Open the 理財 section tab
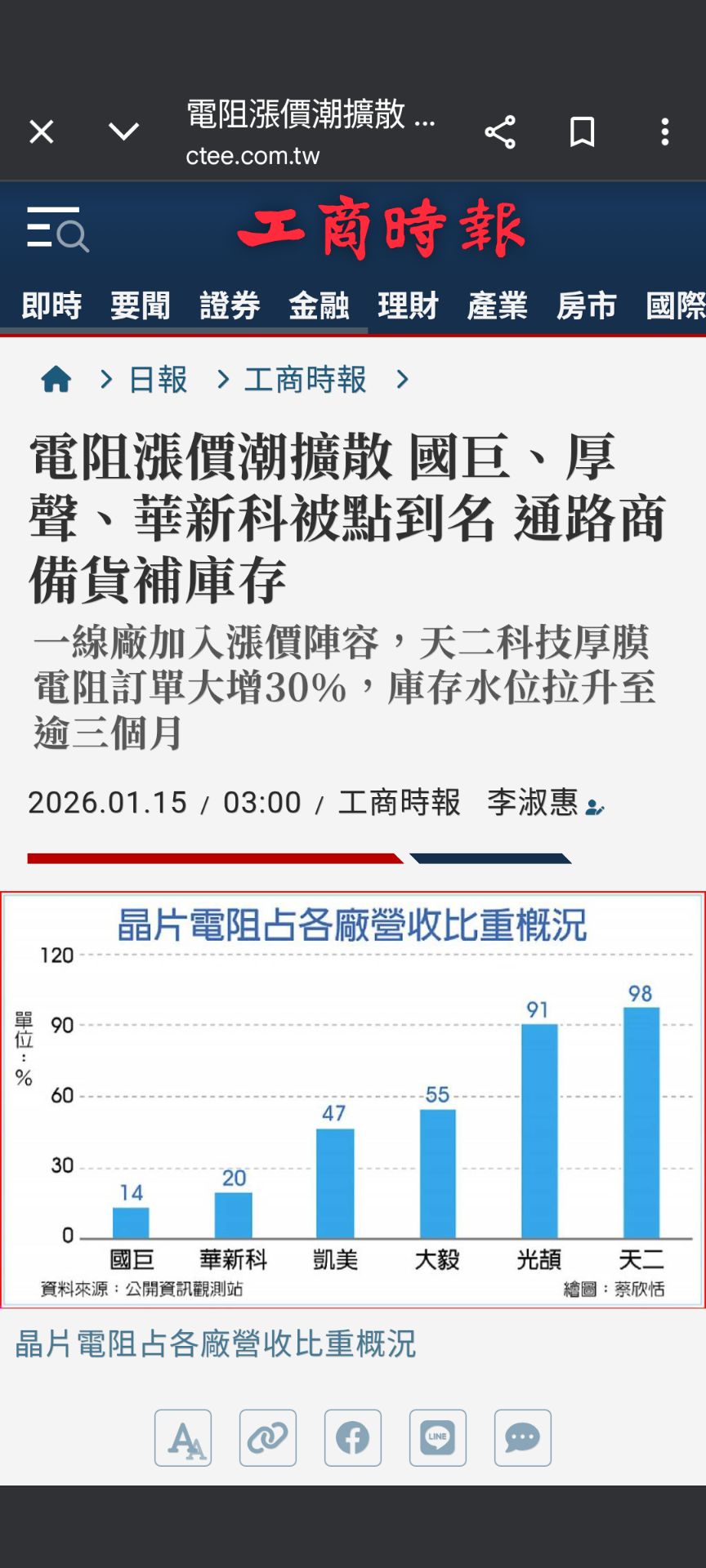 pyautogui.click(x=409, y=305)
